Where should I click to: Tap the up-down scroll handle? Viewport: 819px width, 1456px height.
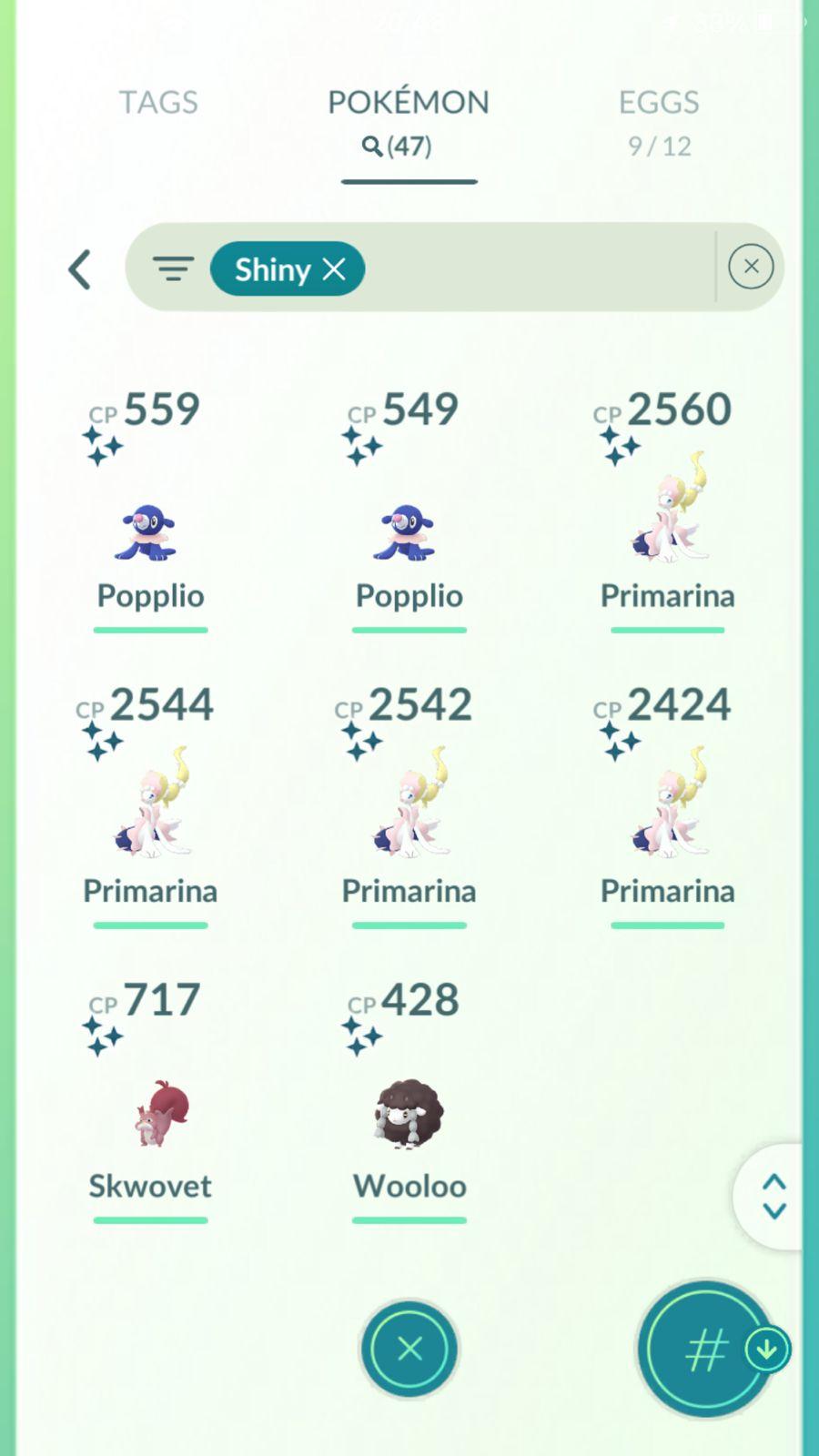click(773, 1196)
